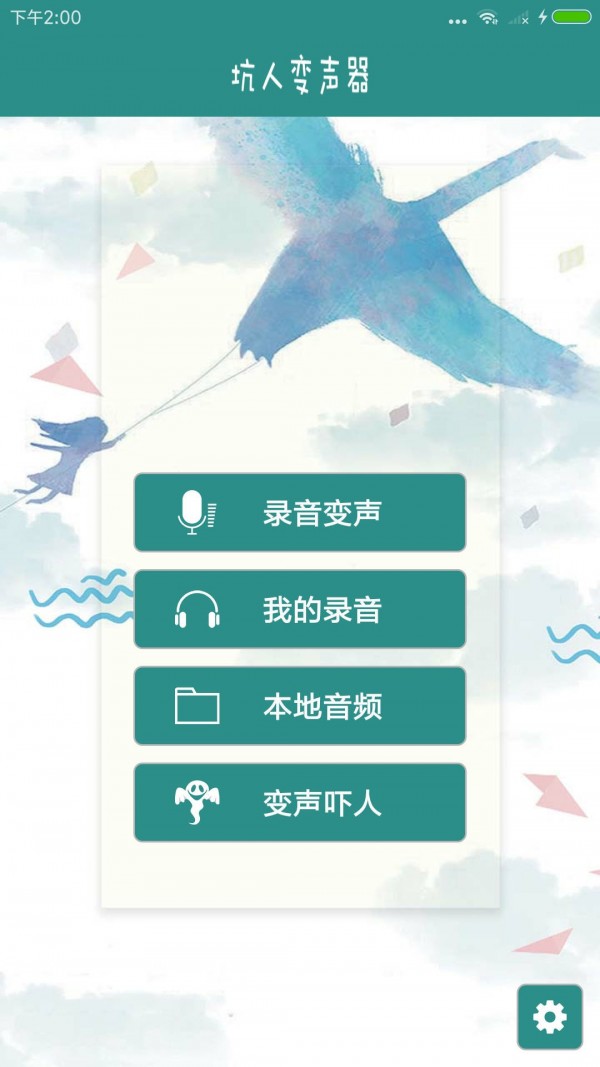
Task: Open the 变声吓人 scare feature
Action: [x=300, y=802]
